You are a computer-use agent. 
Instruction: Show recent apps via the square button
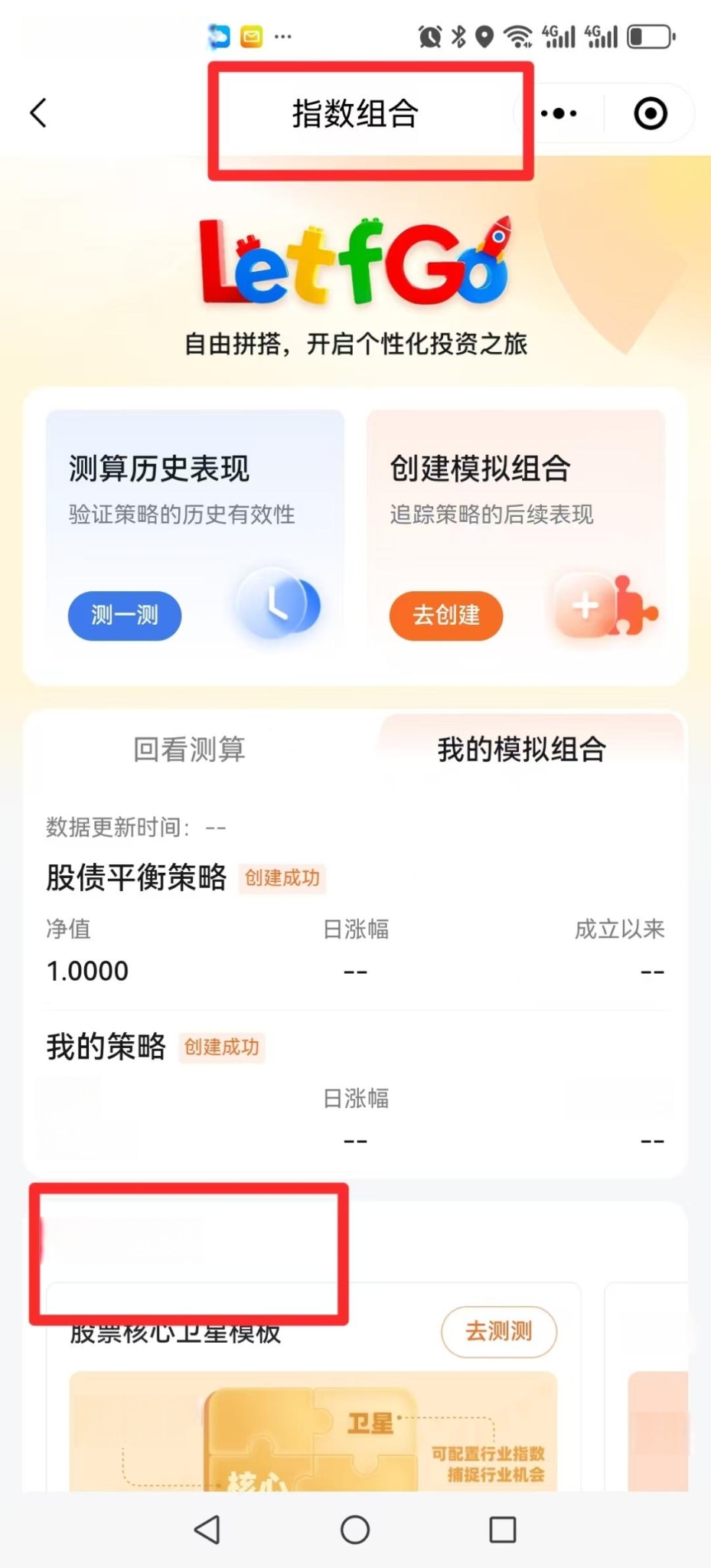(x=503, y=1530)
